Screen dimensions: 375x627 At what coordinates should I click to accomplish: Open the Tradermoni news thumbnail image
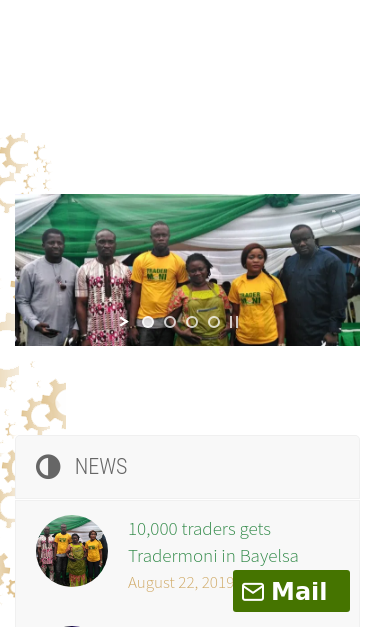tap(72, 551)
